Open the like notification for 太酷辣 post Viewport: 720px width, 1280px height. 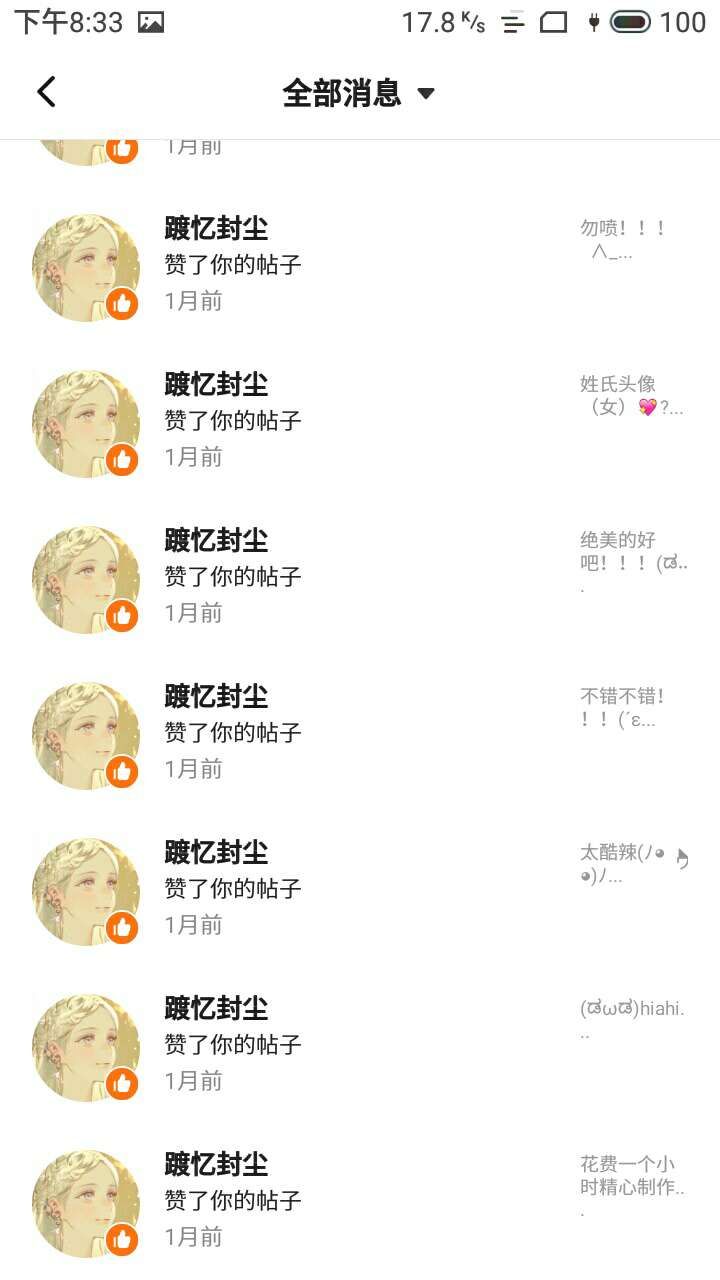(x=360, y=889)
